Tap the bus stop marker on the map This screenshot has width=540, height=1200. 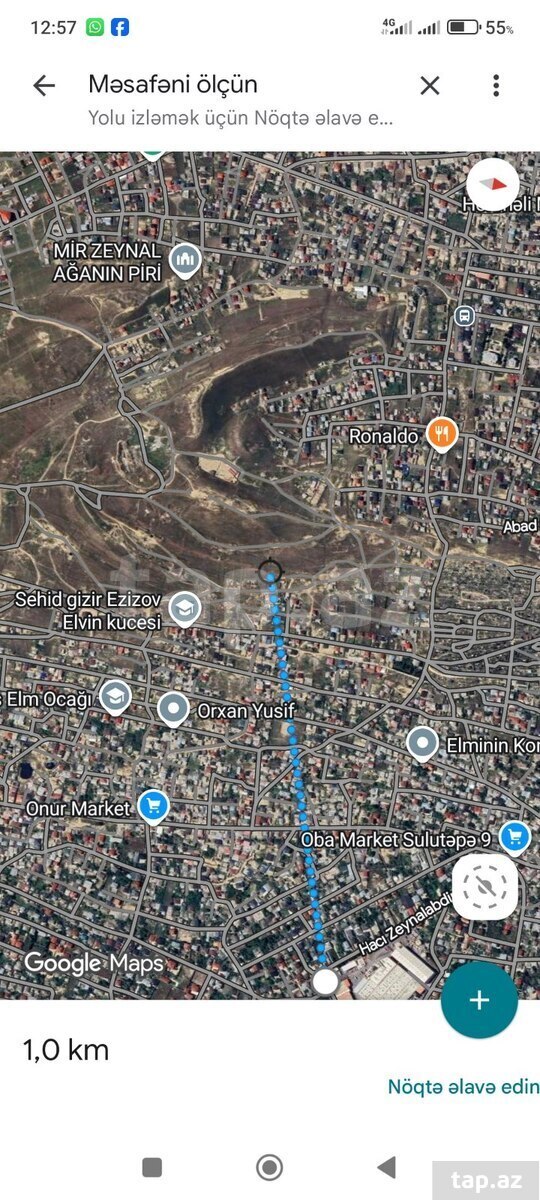click(464, 316)
